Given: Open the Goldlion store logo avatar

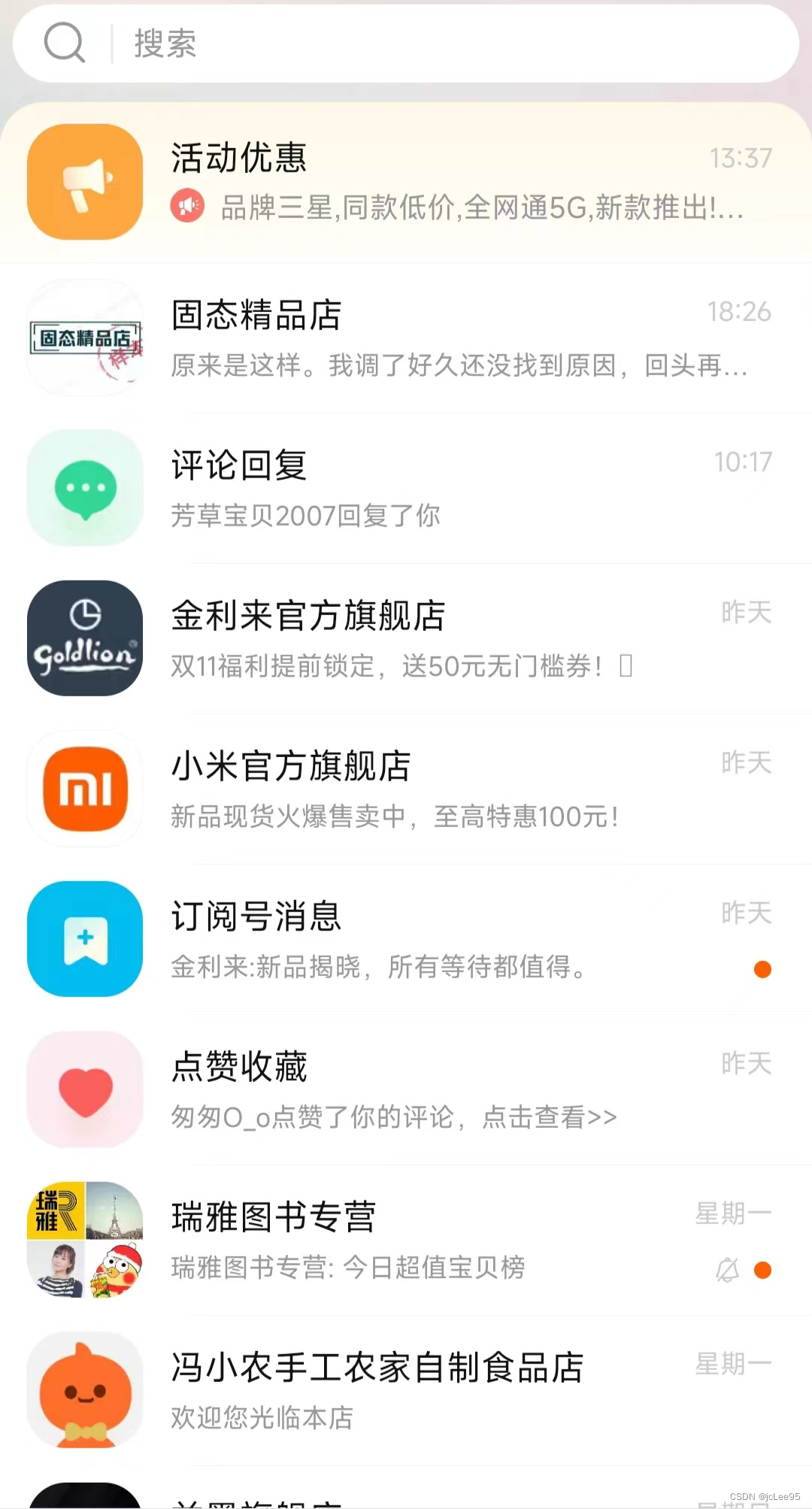Looking at the screenshot, I should [x=84, y=638].
